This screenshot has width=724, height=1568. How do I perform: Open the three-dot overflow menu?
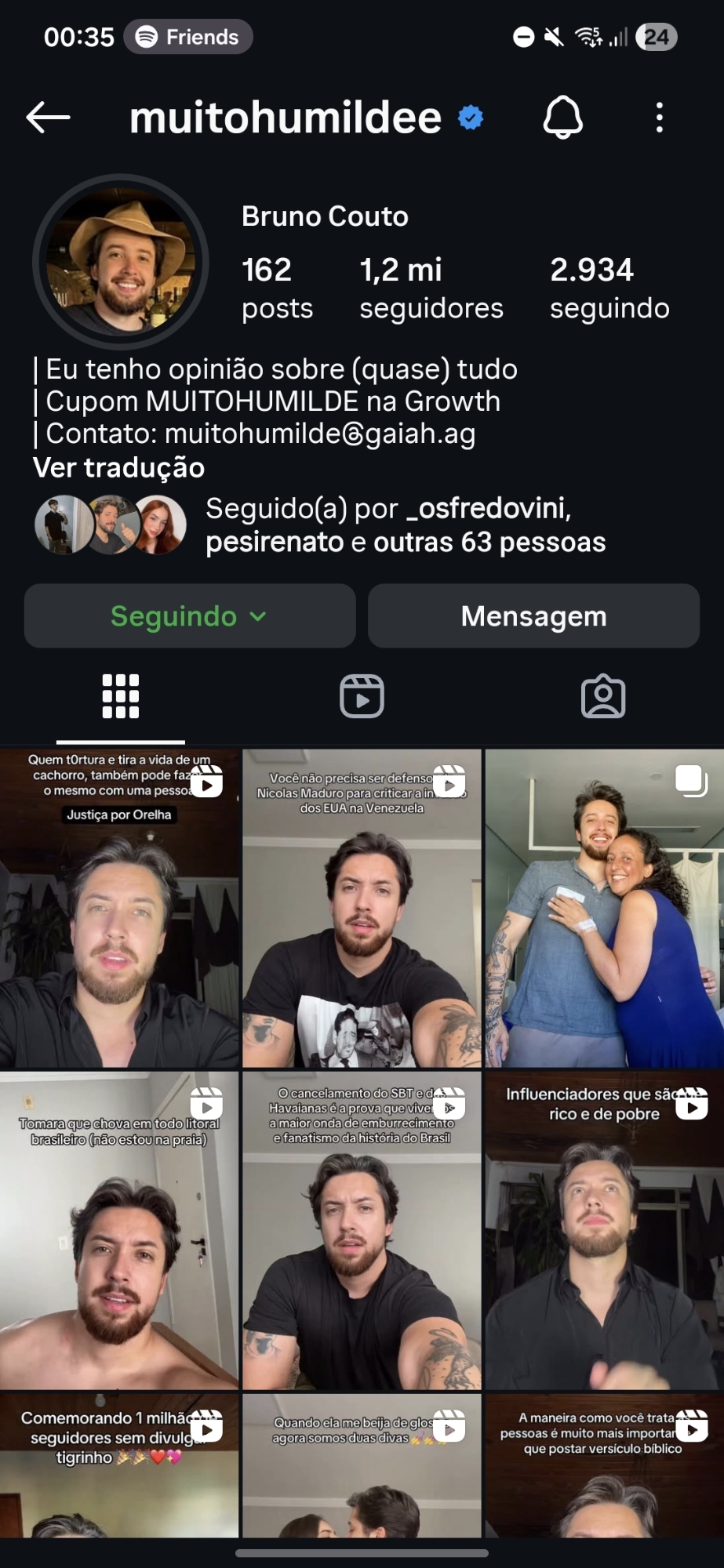pos(659,118)
